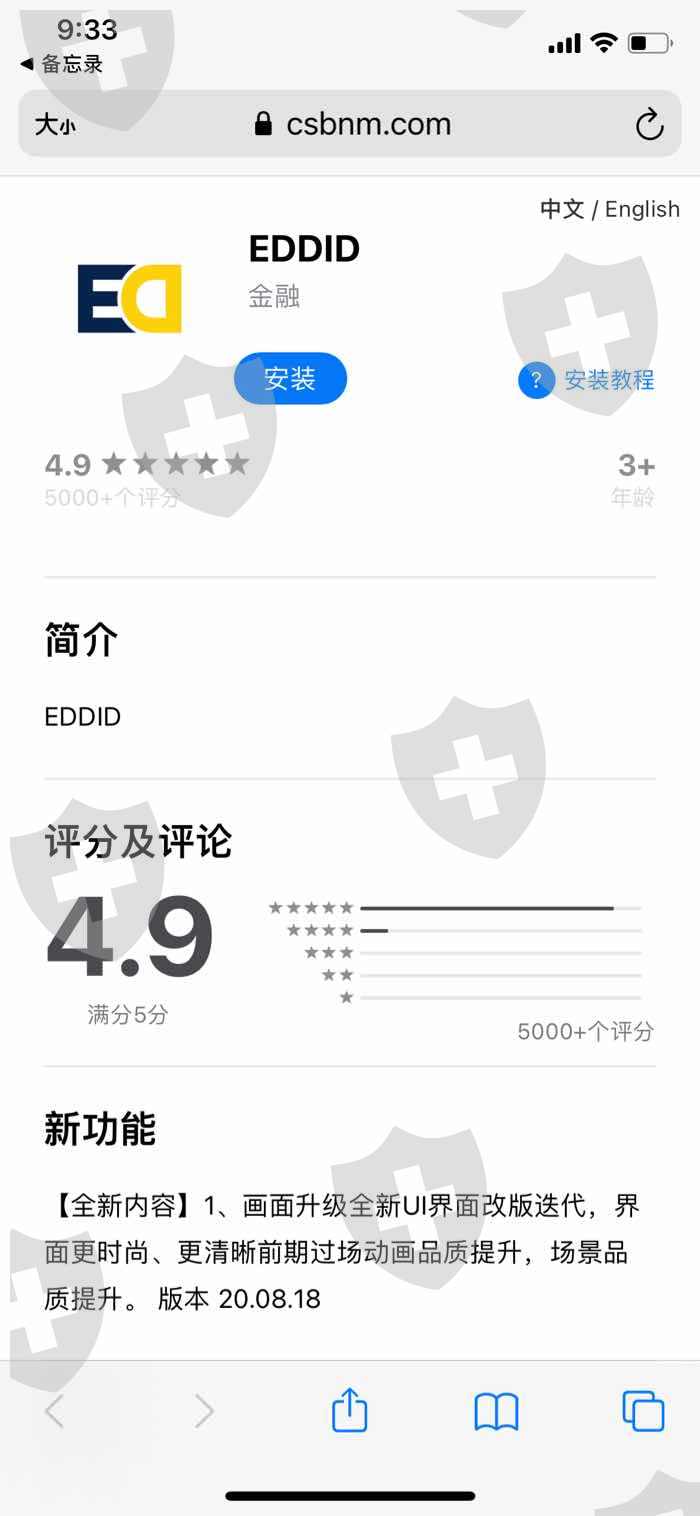This screenshot has height=1516, width=700.
Task: Tap the csbnm.com address bar
Action: [350, 124]
